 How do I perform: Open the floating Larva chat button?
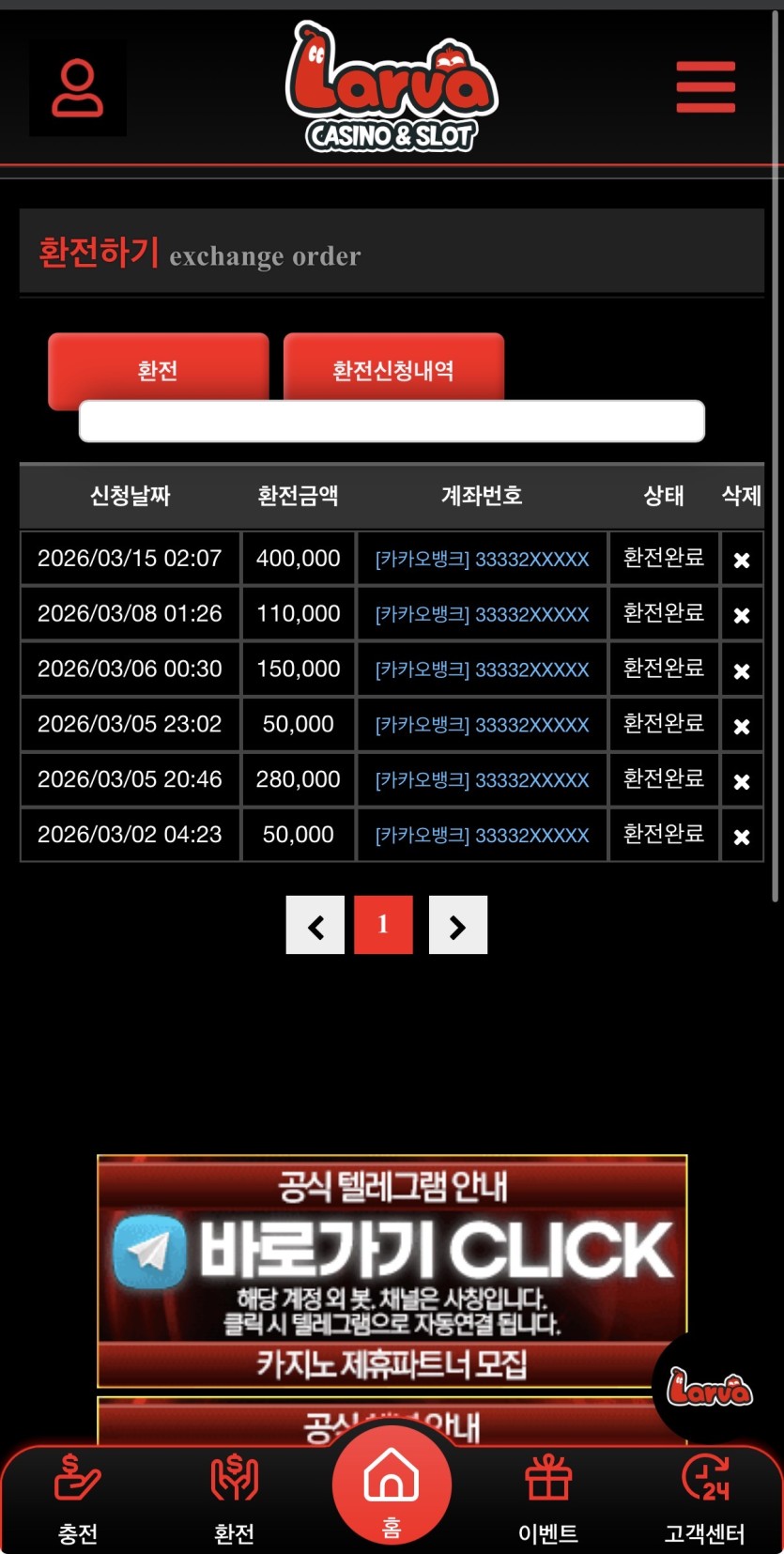709,1388
